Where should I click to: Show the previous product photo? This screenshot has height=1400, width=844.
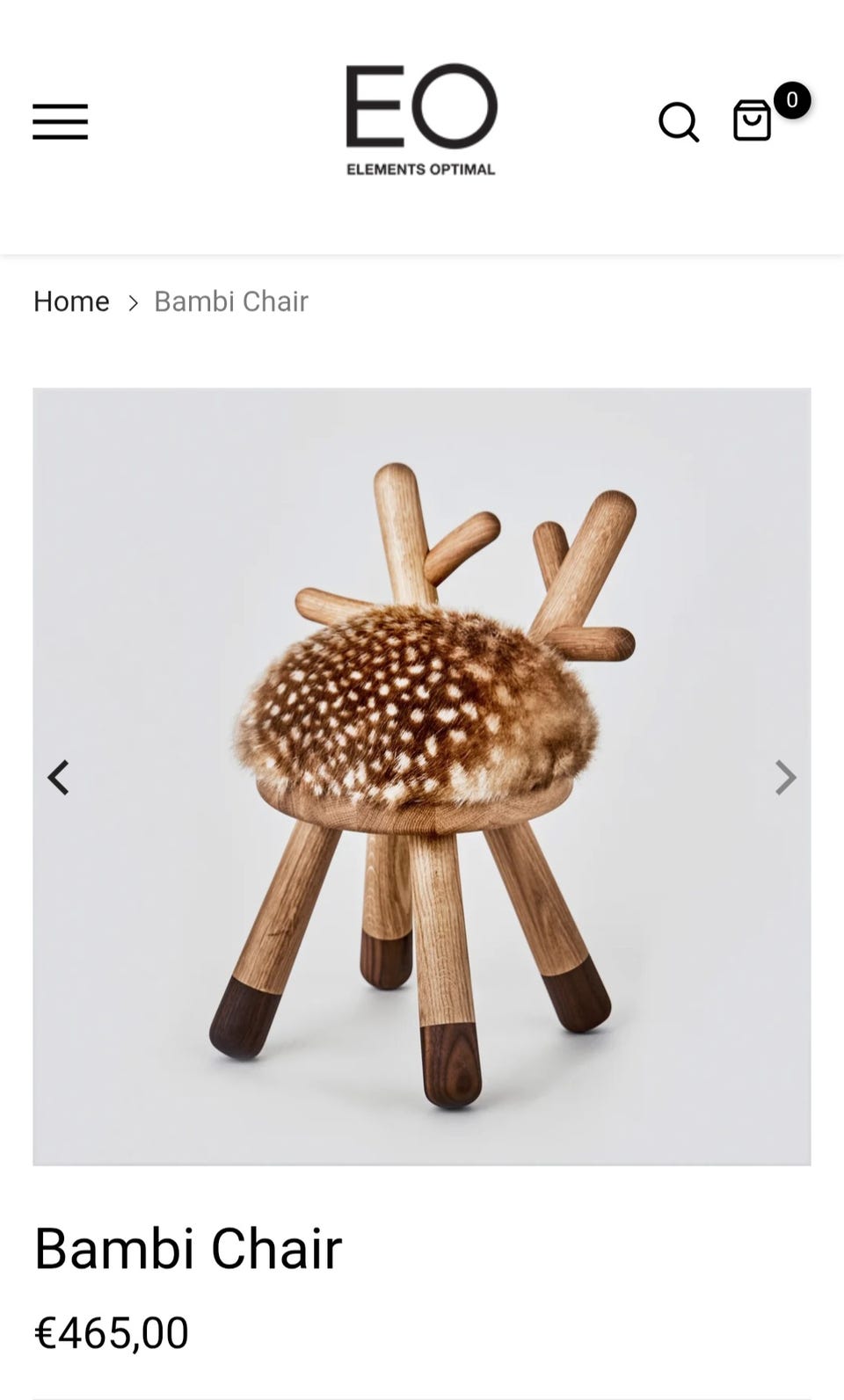[59, 778]
